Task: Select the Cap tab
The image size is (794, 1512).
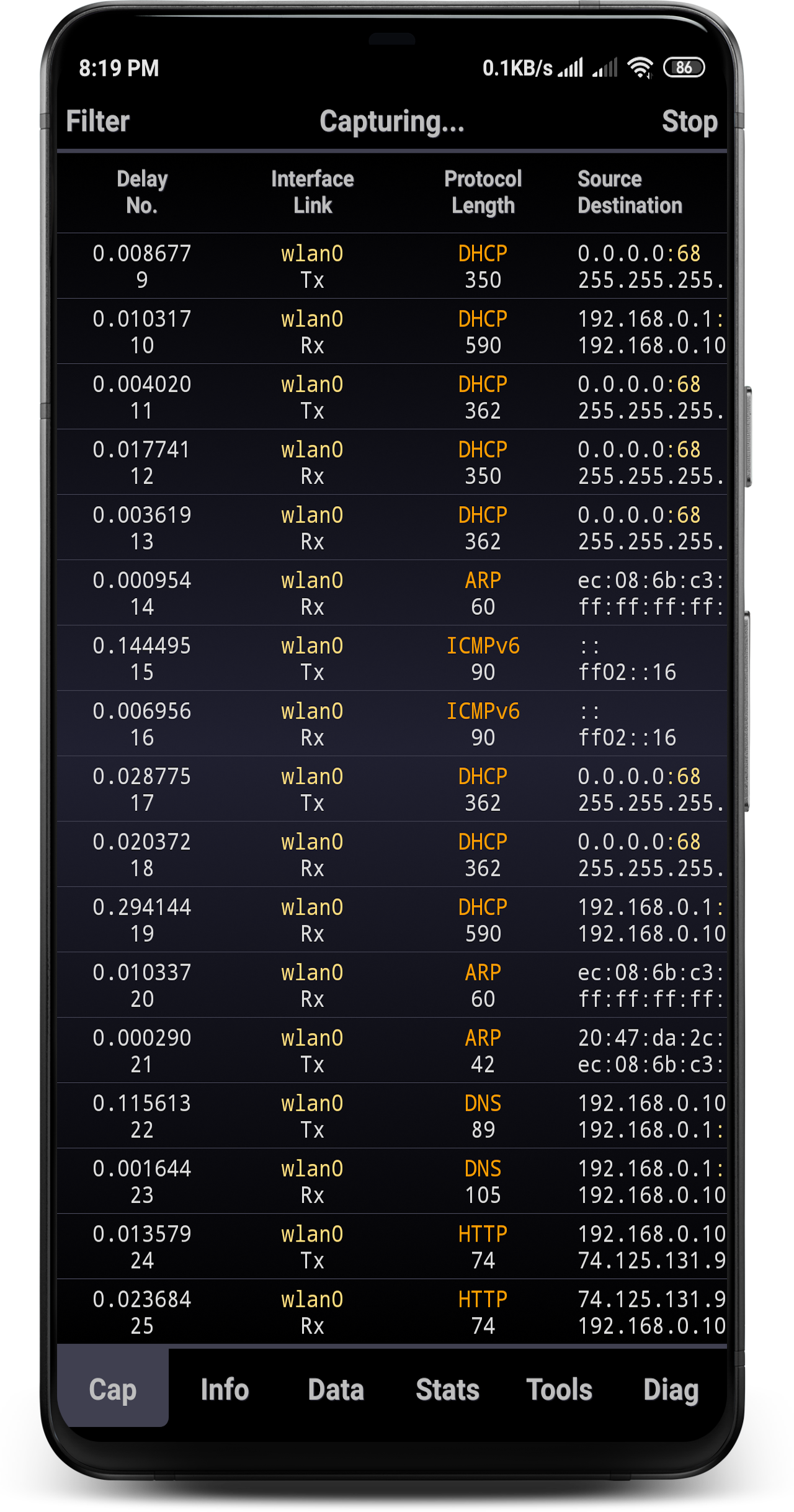Action: tap(113, 1389)
